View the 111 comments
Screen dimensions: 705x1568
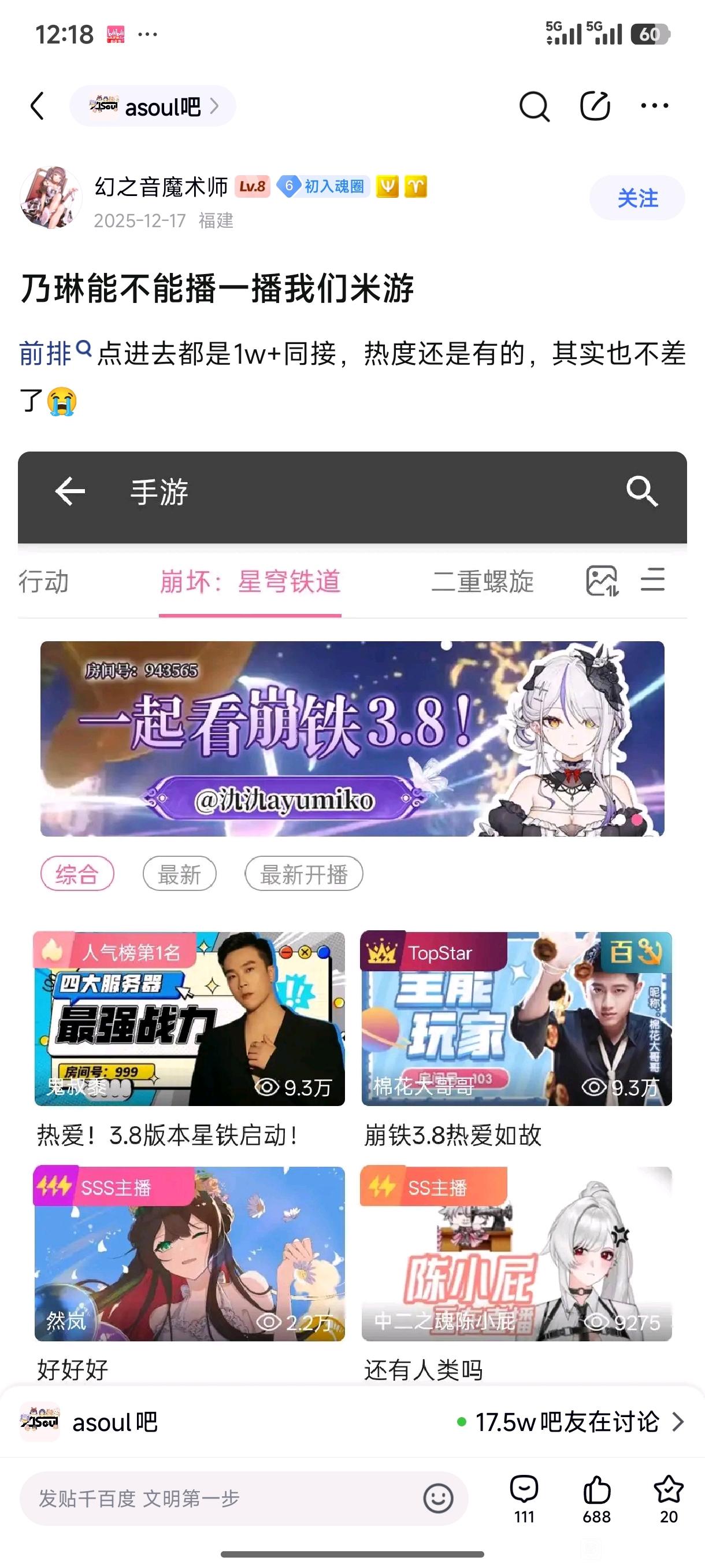(x=524, y=1498)
